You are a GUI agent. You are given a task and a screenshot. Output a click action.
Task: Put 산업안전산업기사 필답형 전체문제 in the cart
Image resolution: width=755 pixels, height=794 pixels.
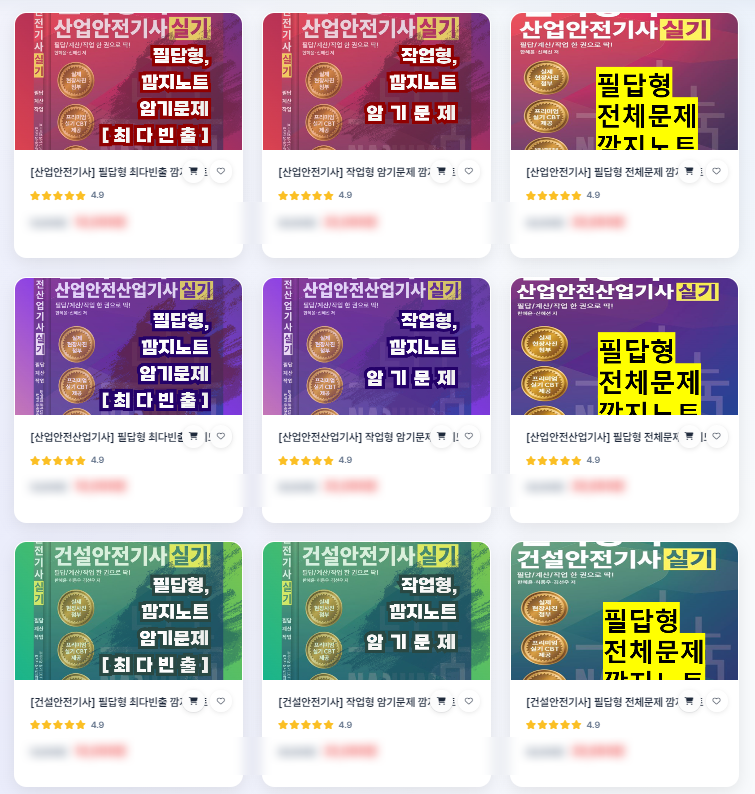click(689, 437)
